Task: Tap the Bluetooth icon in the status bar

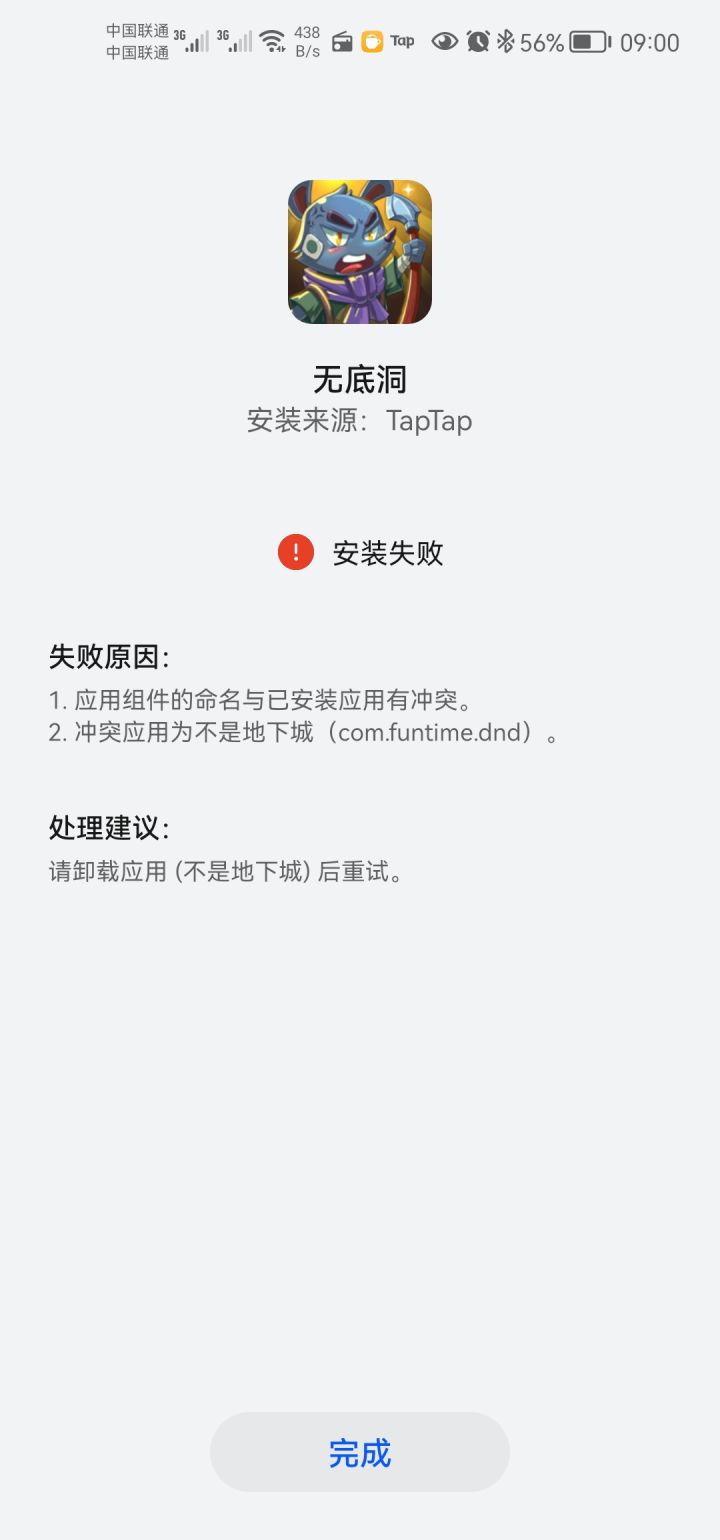Action: [503, 42]
